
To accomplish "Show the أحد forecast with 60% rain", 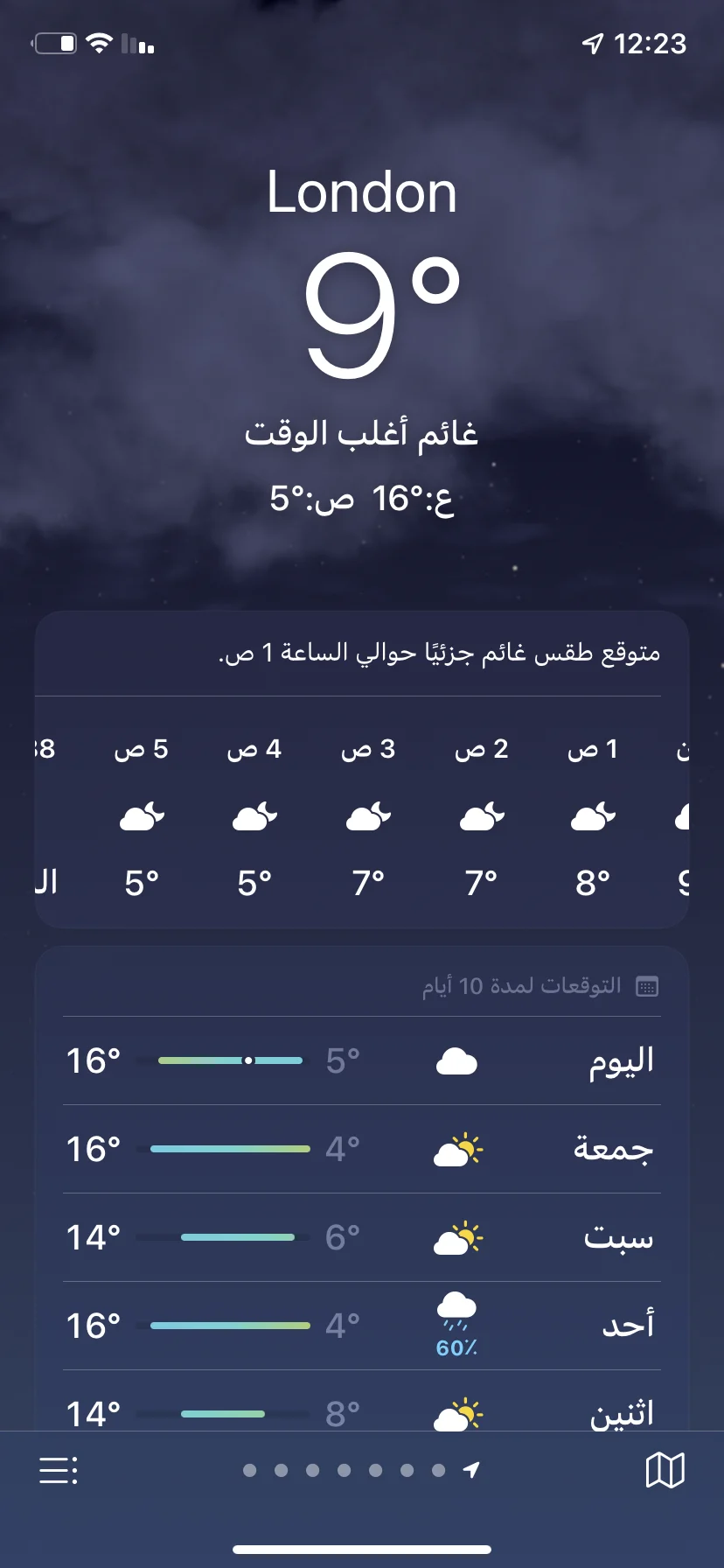I will pyautogui.click(x=362, y=1326).
